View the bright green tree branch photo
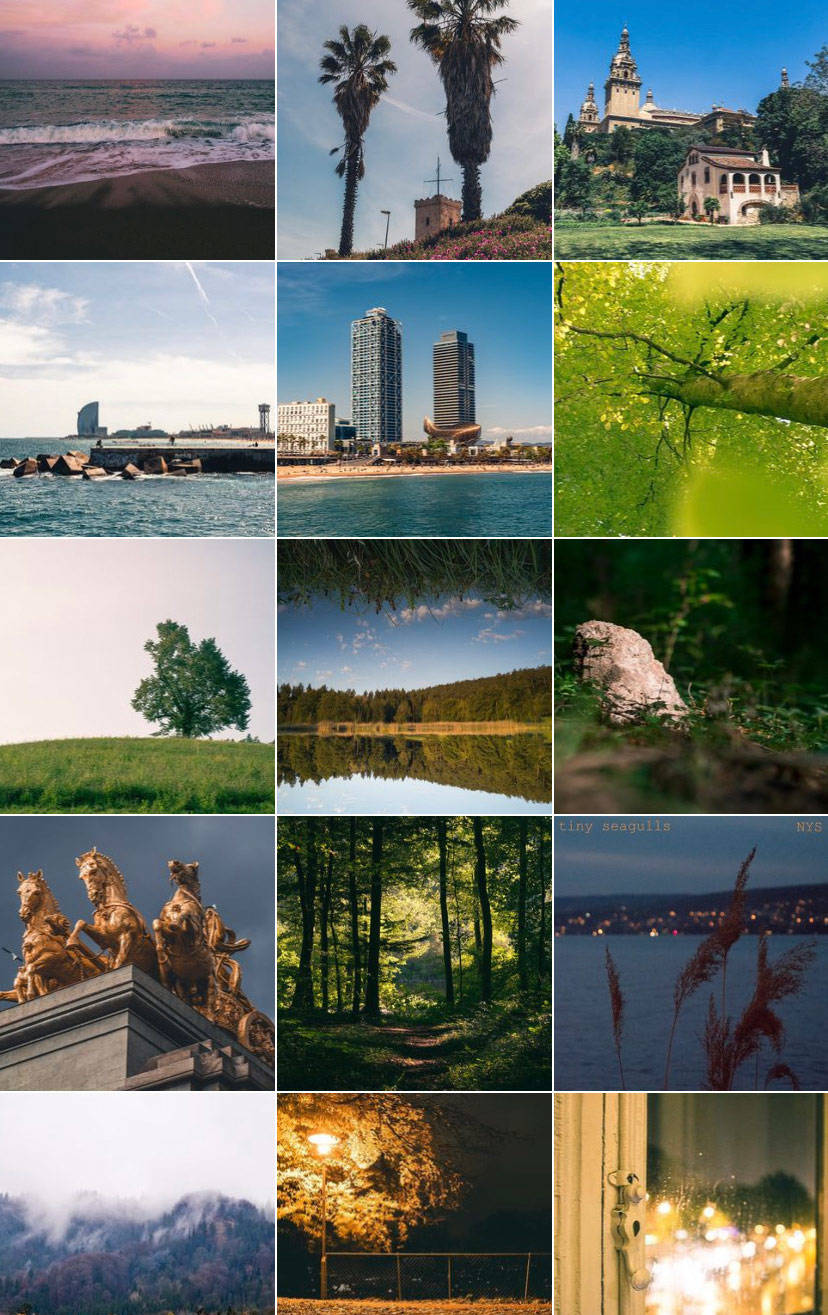The height and width of the screenshot is (1315, 828). (x=691, y=399)
